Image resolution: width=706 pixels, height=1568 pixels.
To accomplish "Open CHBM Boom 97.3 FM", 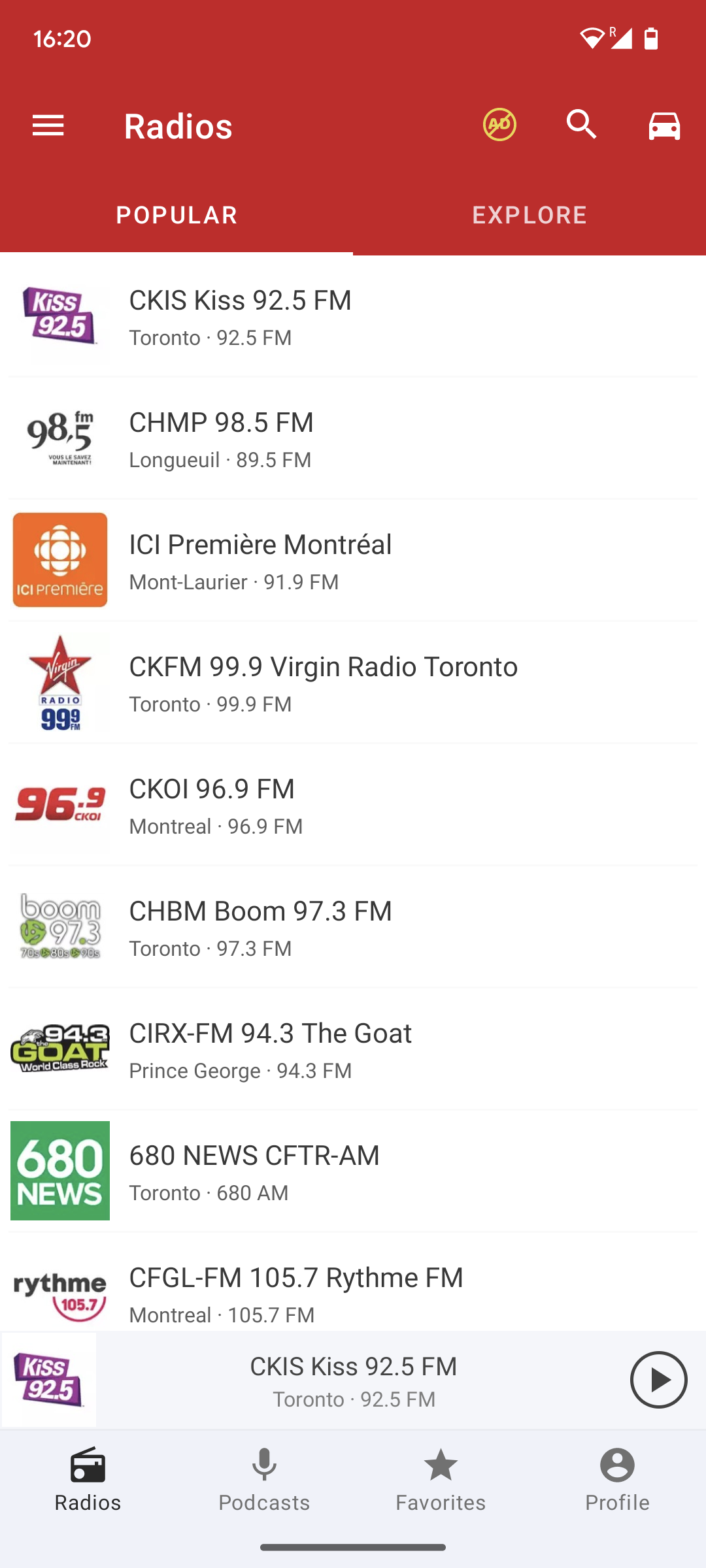I will 353,927.
